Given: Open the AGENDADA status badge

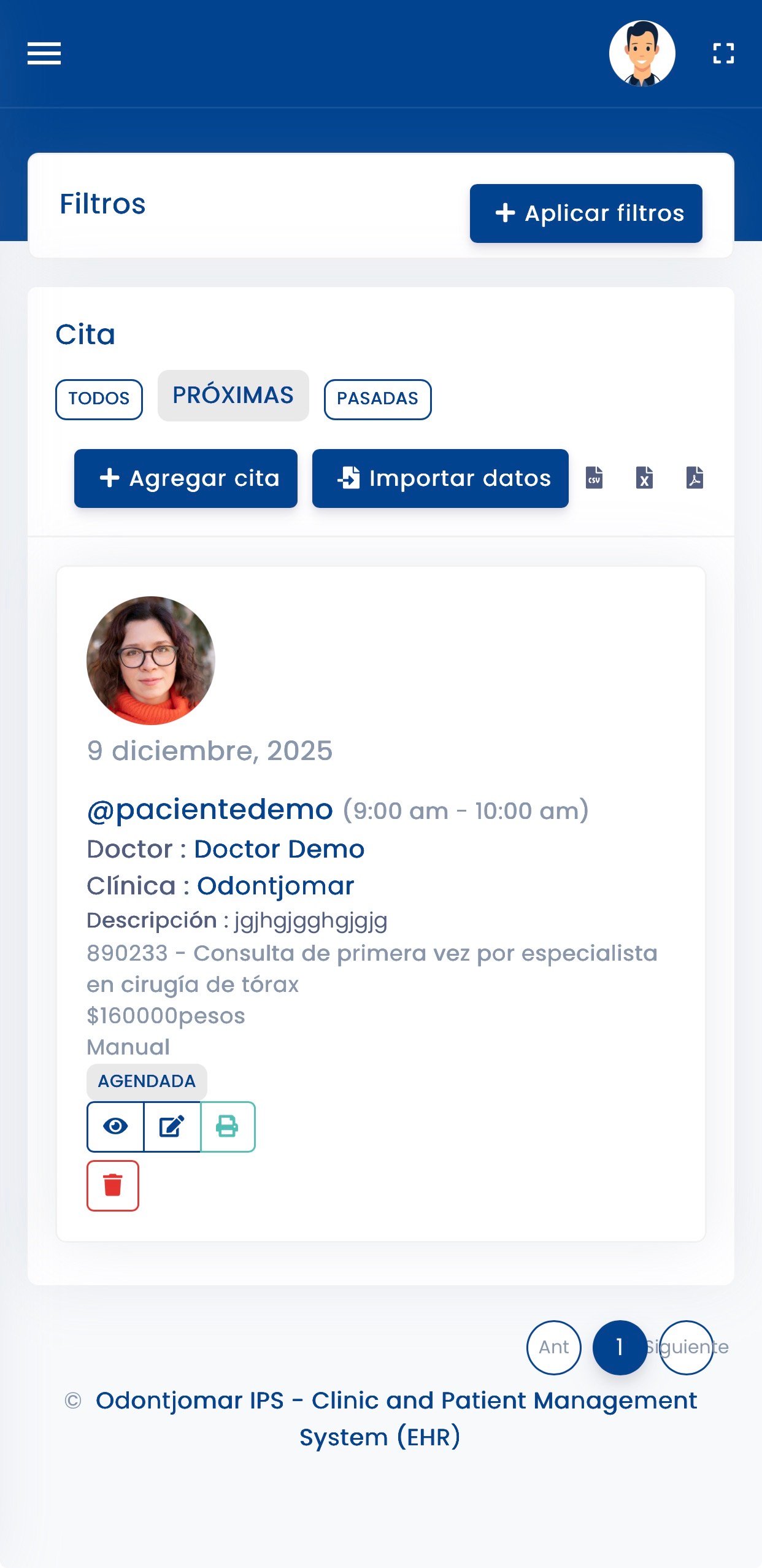Looking at the screenshot, I should (x=147, y=1081).
